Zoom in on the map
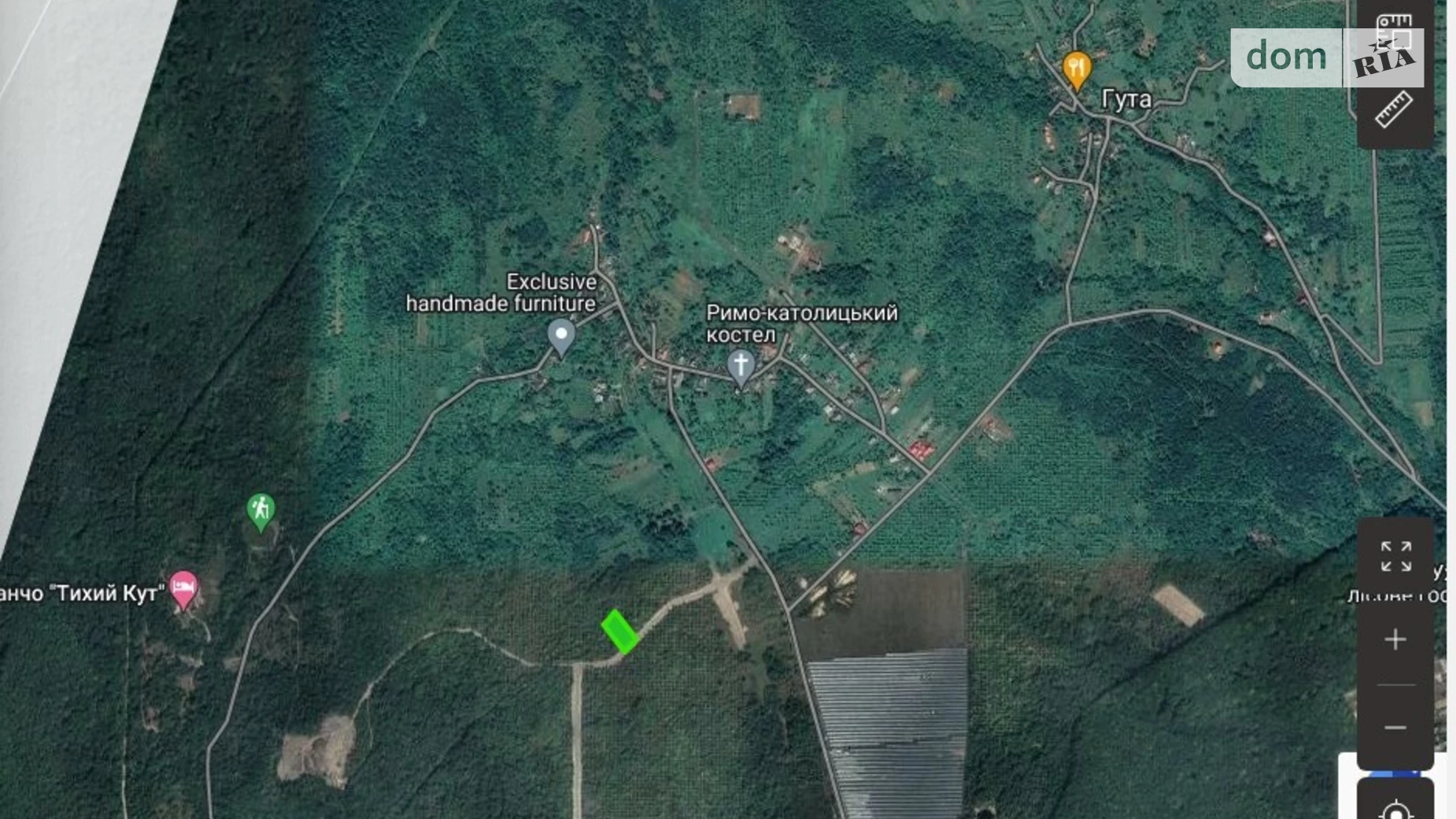 point(1395,639)
